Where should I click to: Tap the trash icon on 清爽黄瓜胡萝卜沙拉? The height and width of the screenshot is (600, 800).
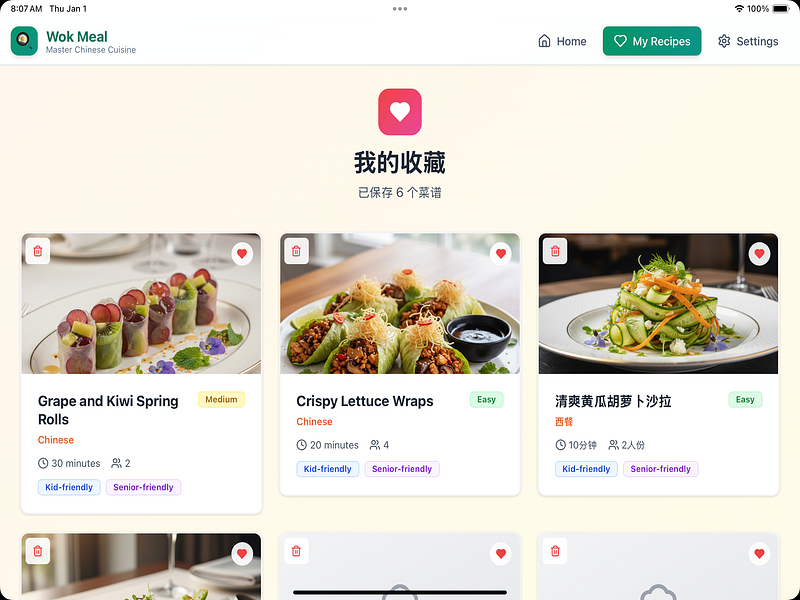pos(555,251)
